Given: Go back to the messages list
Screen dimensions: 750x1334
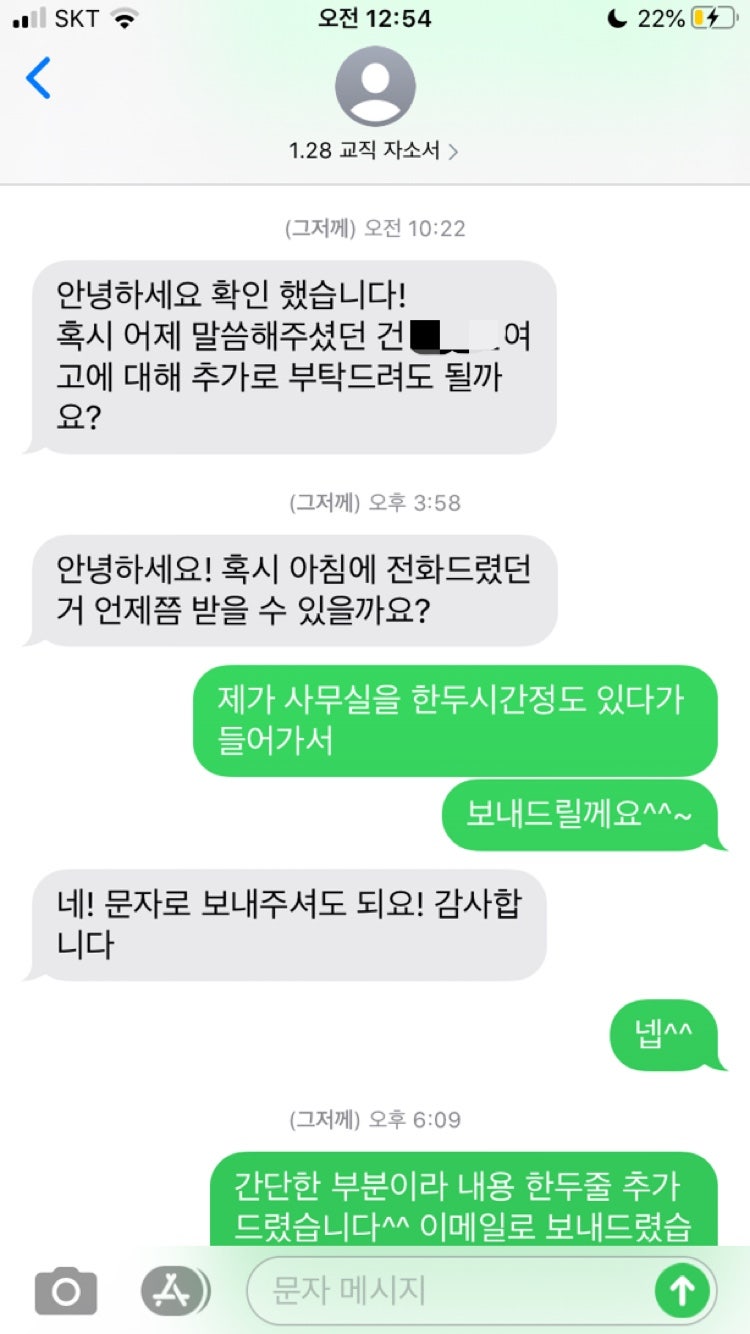Looking at the screenshot, I should point(38,78).
